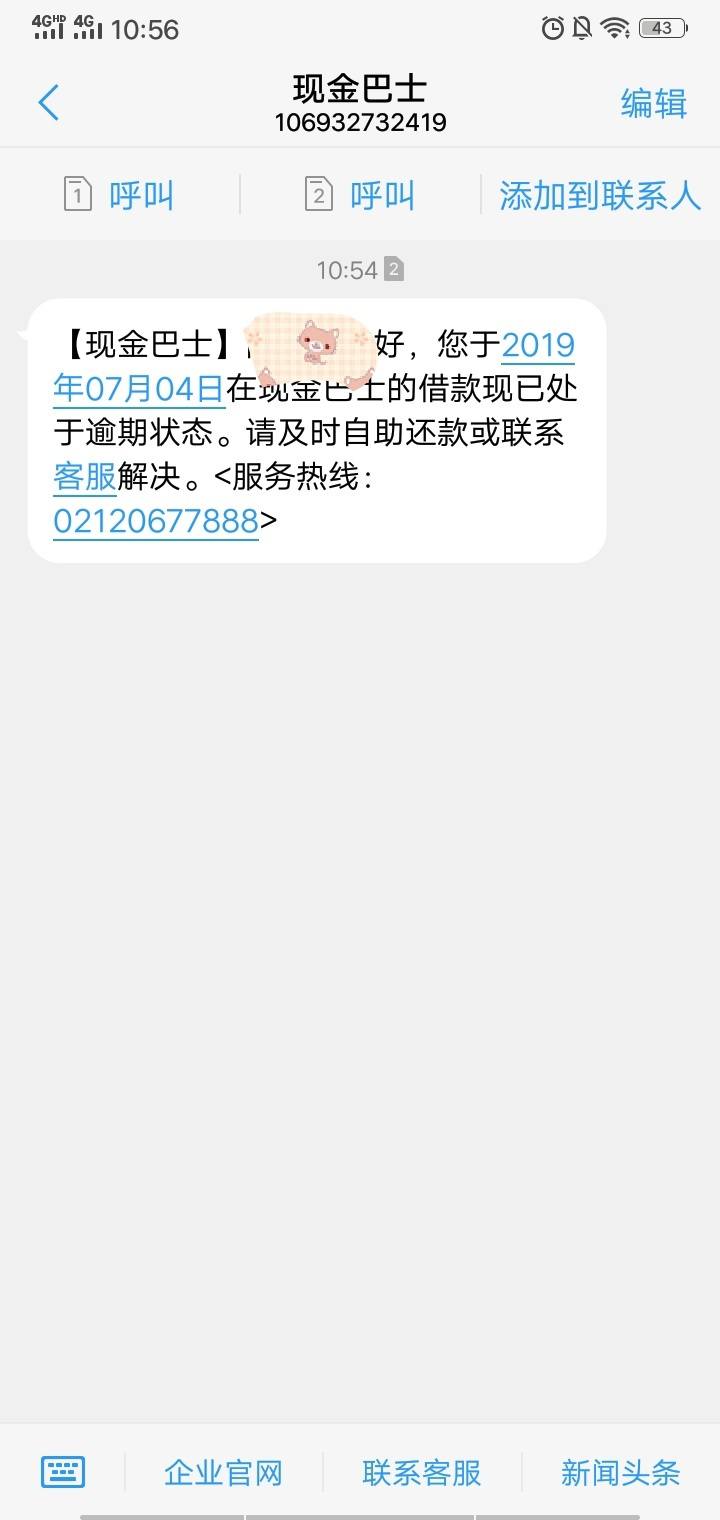Dial the hotline number 02120677888
720x1520 pixels.
(x=156, y=521)
